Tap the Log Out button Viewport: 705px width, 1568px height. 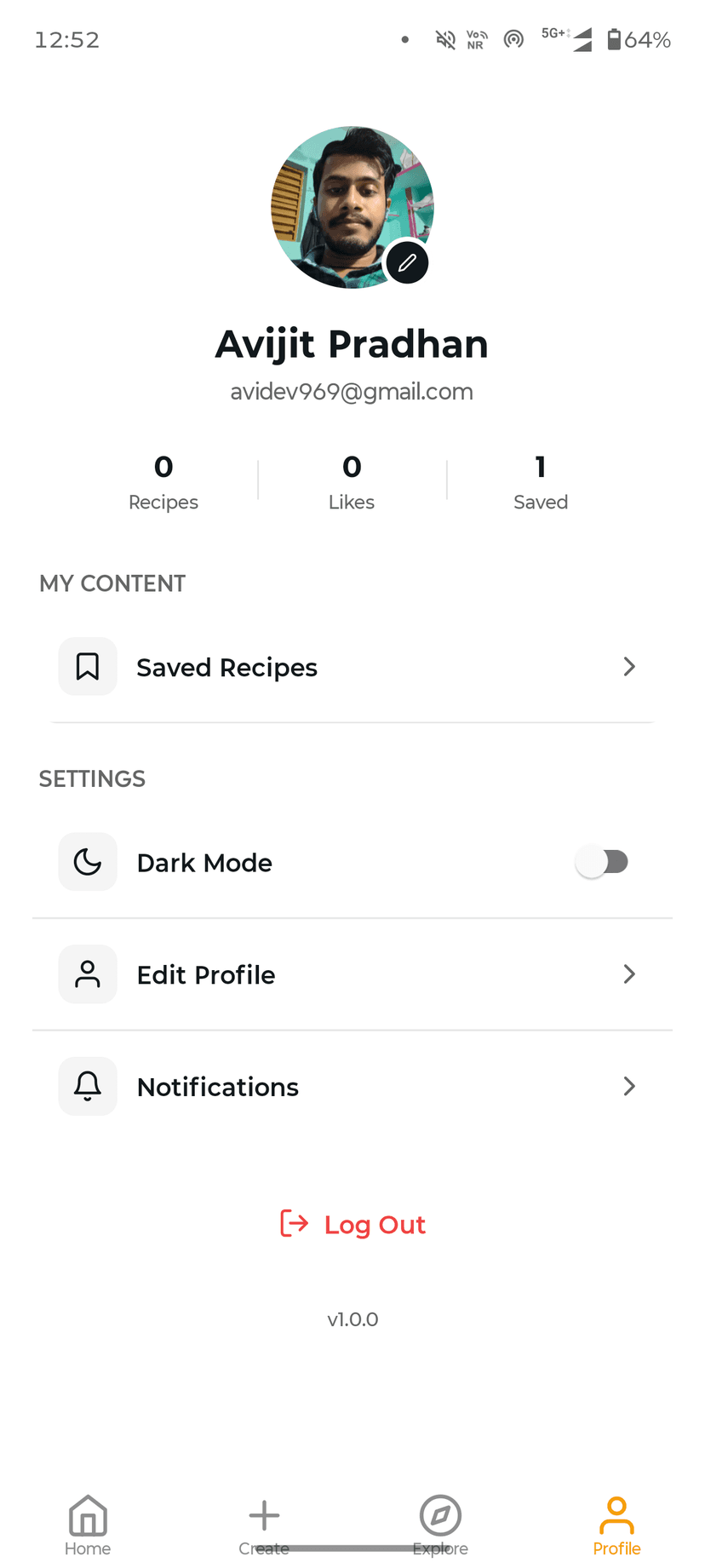click(x=352, y=1224)
